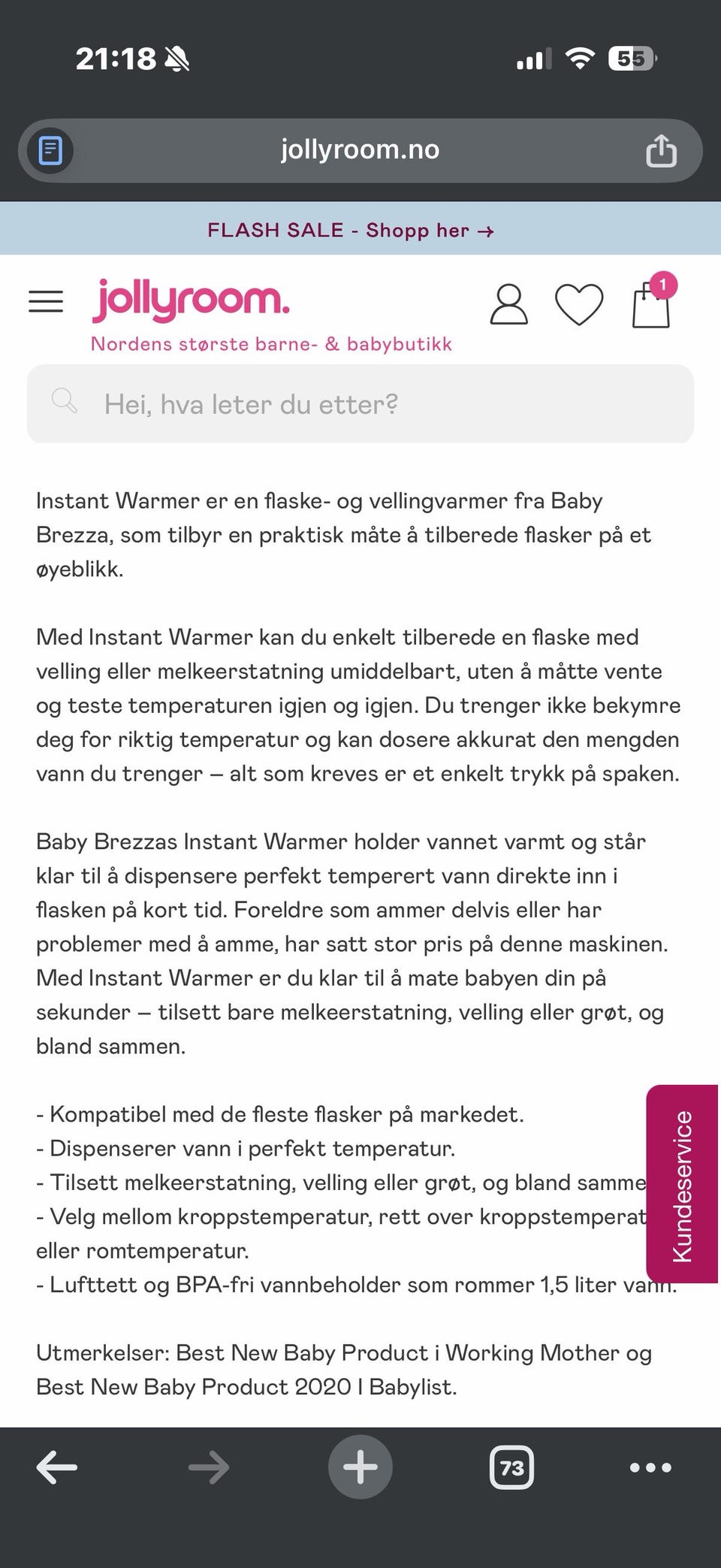The height and width of the screenshot is (1568, 721).
Task: Tap the Share icon in the address bar
Action: pos(661,151)
